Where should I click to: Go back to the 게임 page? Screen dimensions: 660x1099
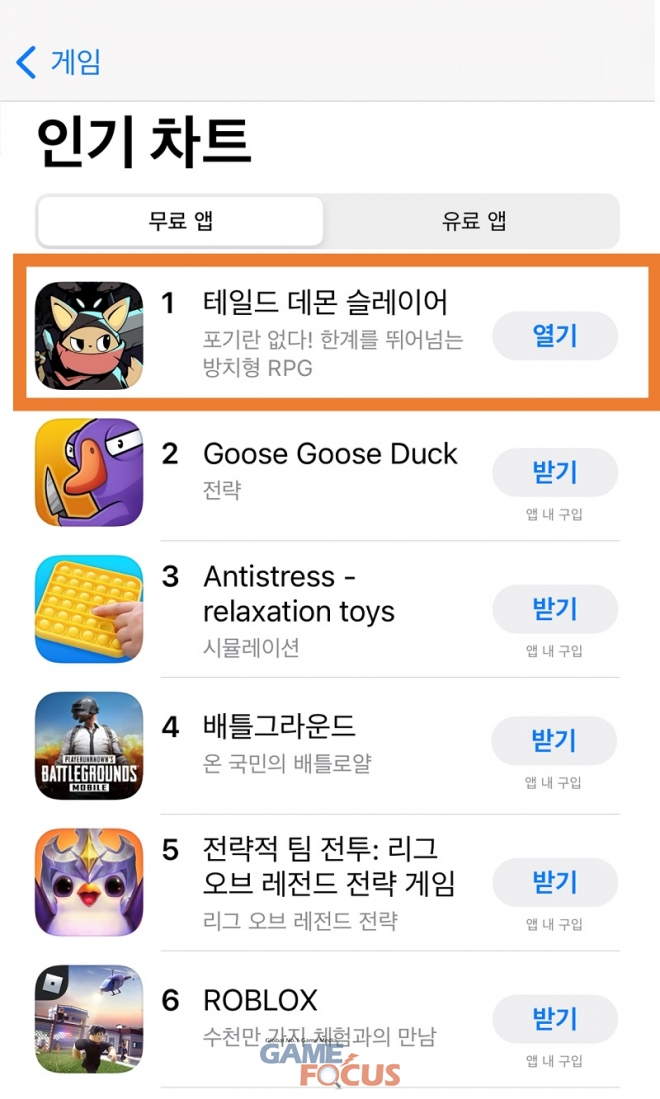(x=58, y=62)
